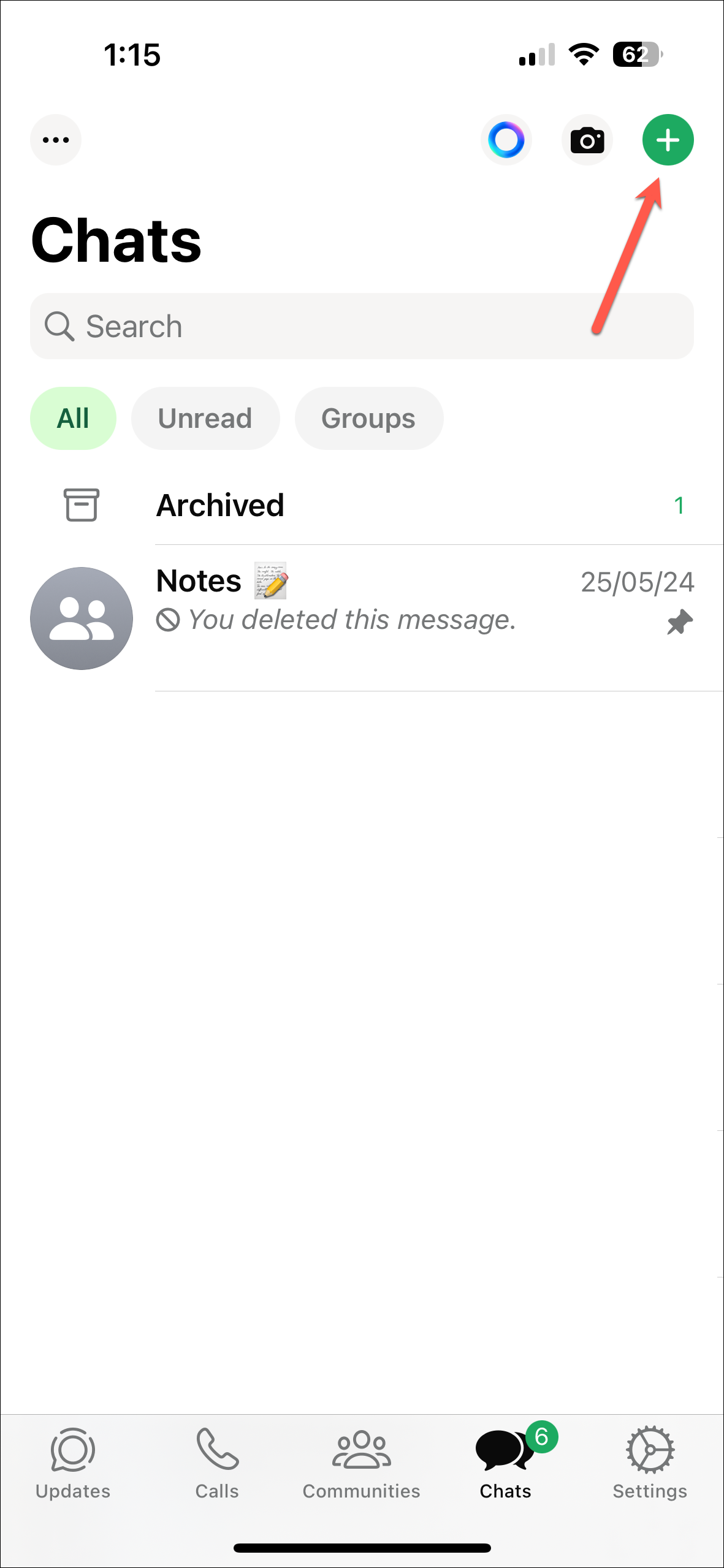
Task: Select the All filter chip
Action: click(73, 418)
